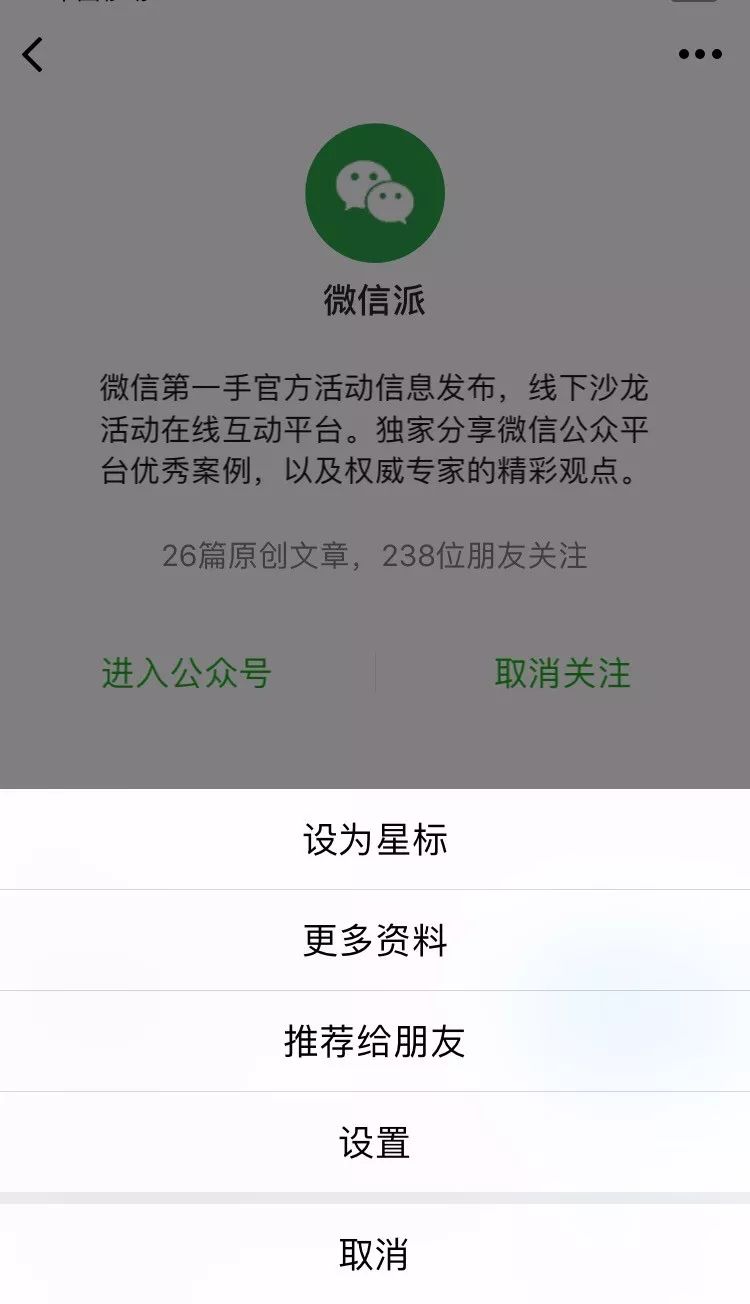Open 更多资料 for more info
This screenshot has width=750, height=1304.
[x=375, y=941]
